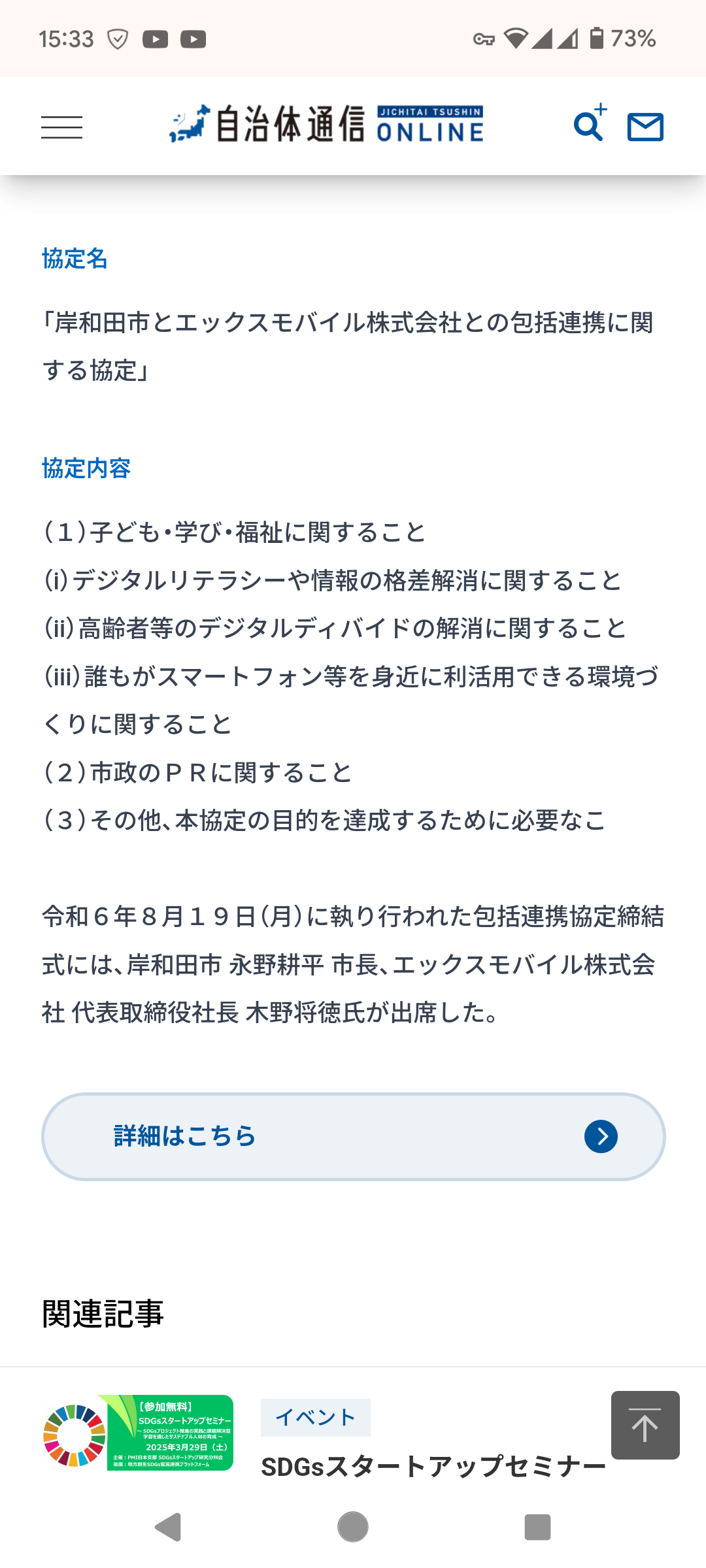The image size is (706, 1568).
Task: Open the hamburger menu
Action: pyautogui.click(x=61, y=127)
